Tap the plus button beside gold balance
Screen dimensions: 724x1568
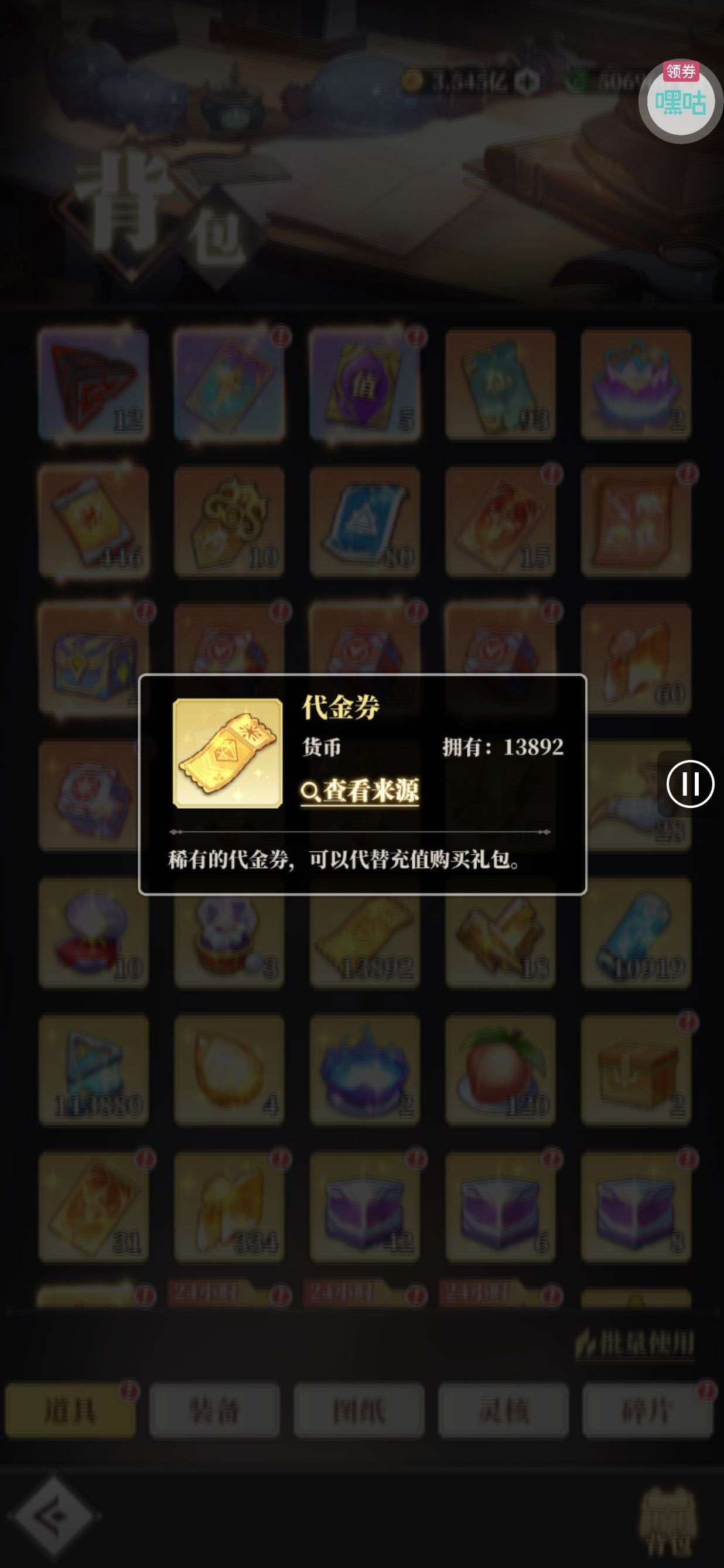click(x=527, y=81)
